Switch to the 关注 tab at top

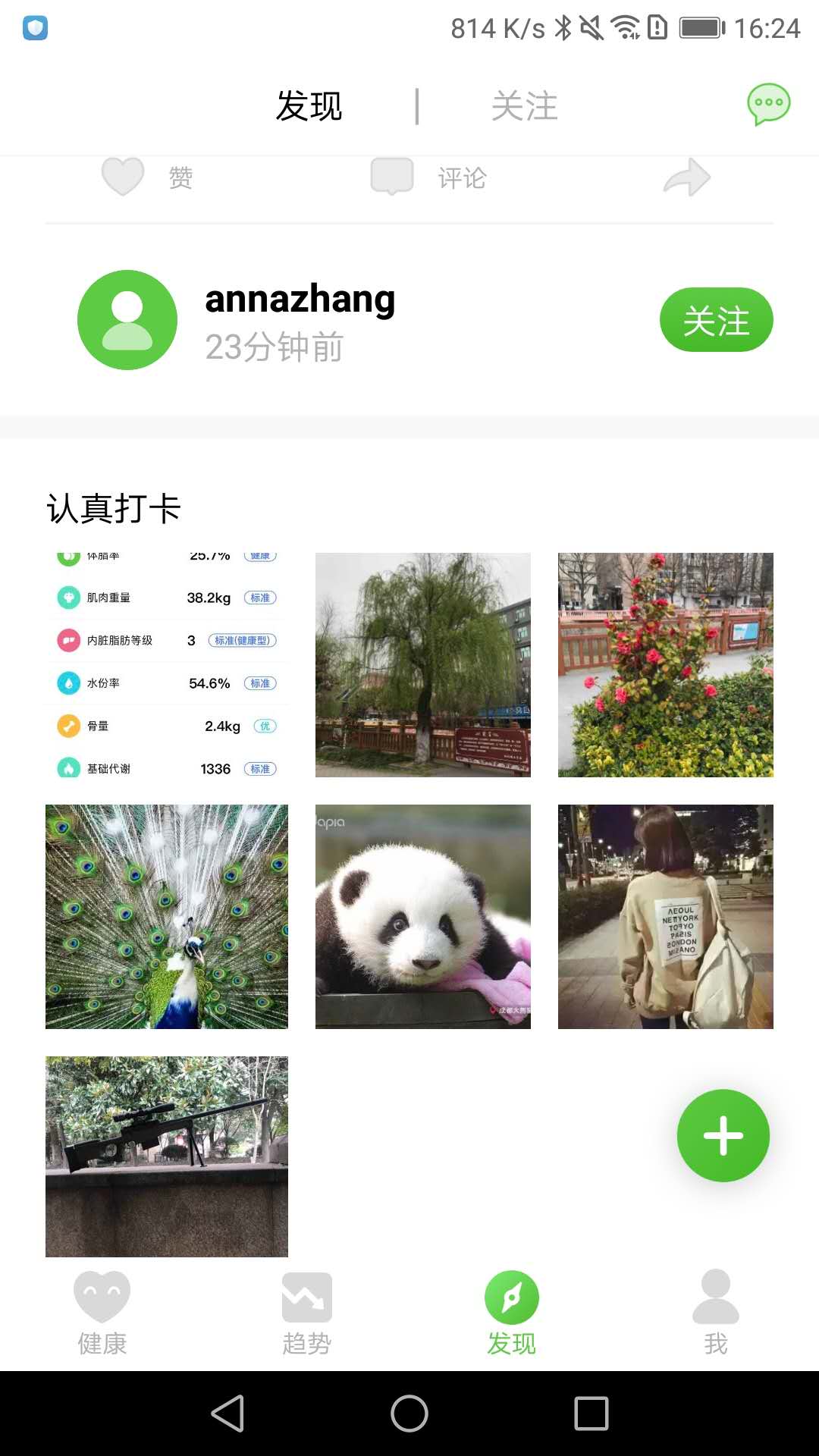click(x=524, y=106)
